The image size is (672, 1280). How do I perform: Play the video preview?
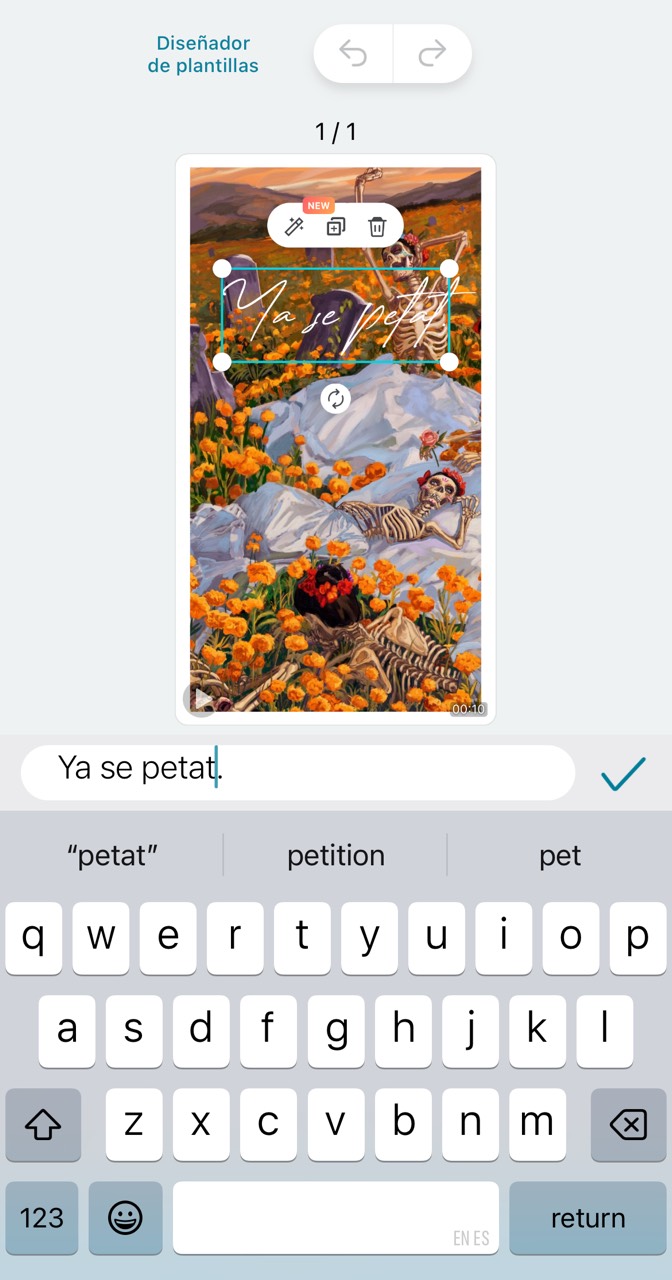(x=202, y=699)
